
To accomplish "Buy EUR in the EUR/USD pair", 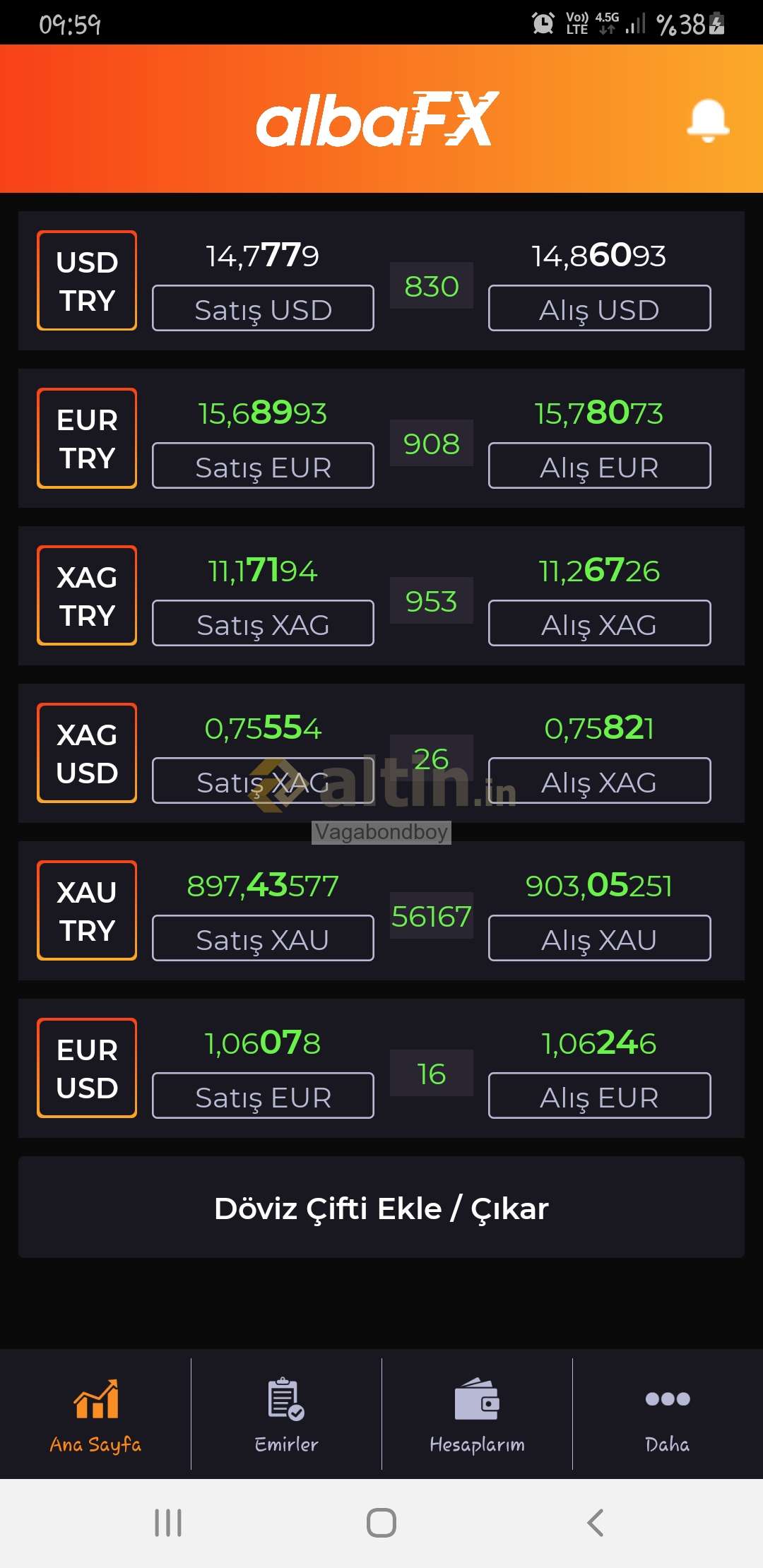I will pyautogui.click(x=599, y=1096).
